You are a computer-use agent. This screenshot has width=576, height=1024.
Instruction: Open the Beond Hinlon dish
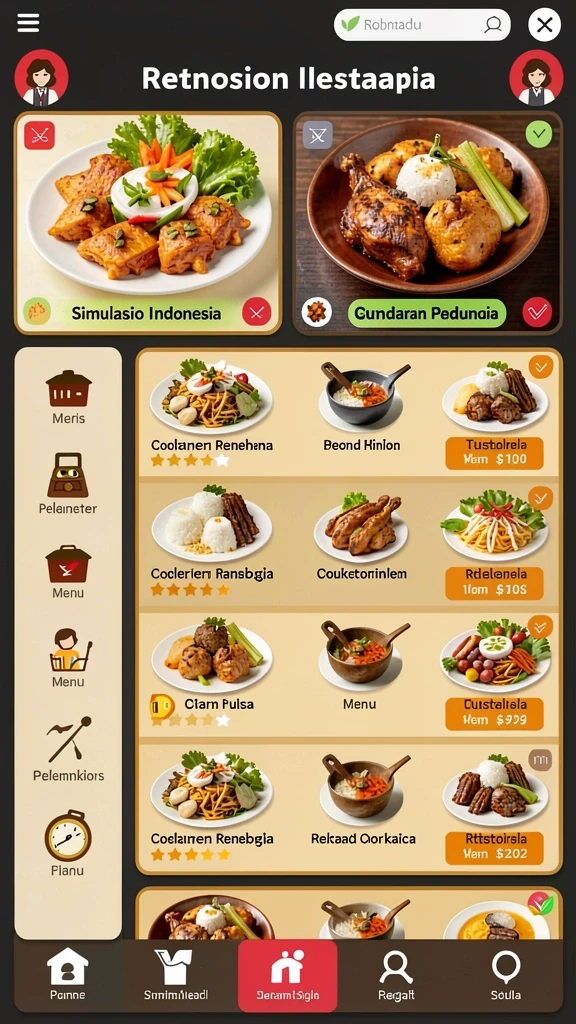(362, 406)
